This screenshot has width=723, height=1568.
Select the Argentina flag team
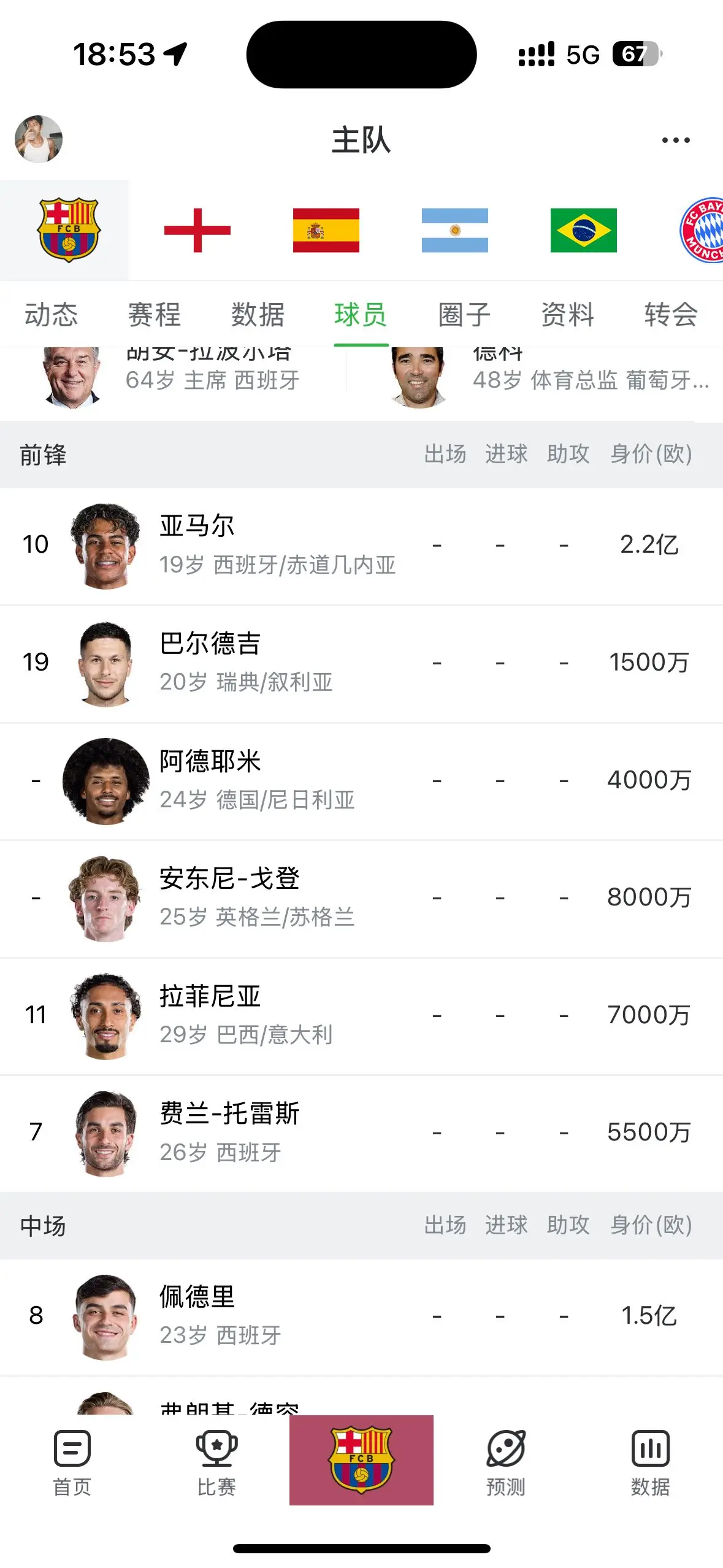pyautogui.click(x=455, y=230)
